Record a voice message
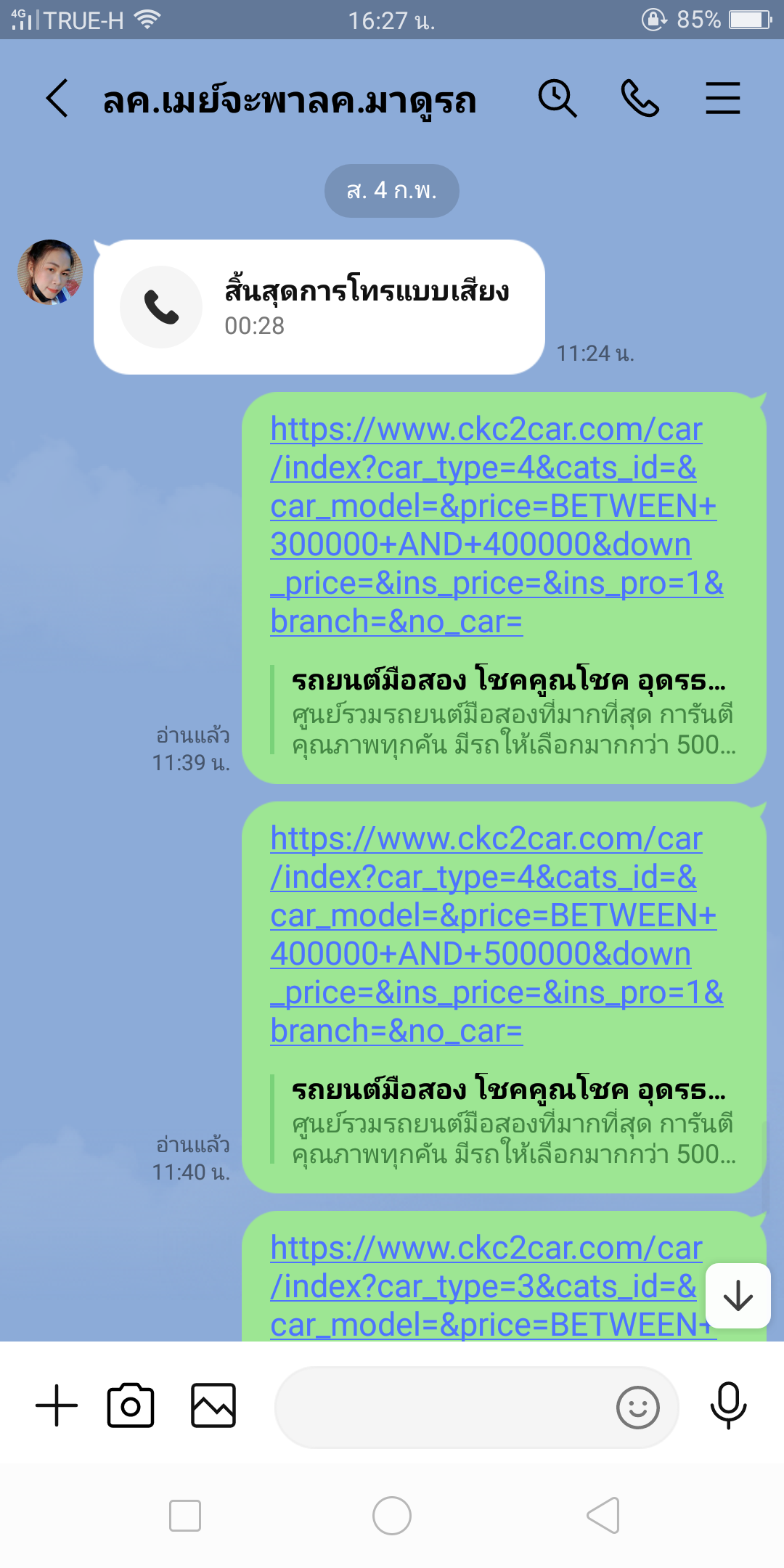The width and height of the screenshot is (784, 1568). pos(728,1405)
